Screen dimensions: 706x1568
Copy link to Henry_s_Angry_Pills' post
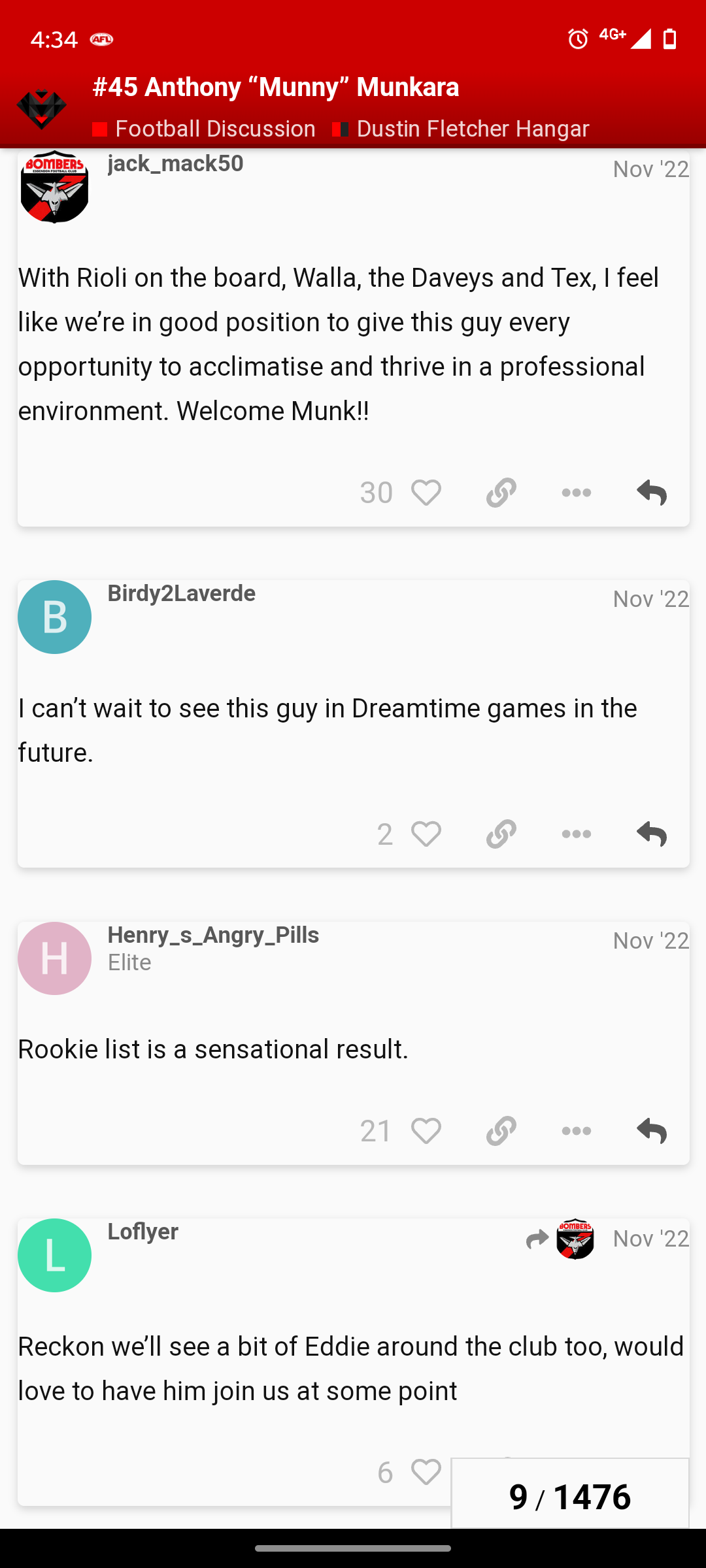[x=501, y=1131]
